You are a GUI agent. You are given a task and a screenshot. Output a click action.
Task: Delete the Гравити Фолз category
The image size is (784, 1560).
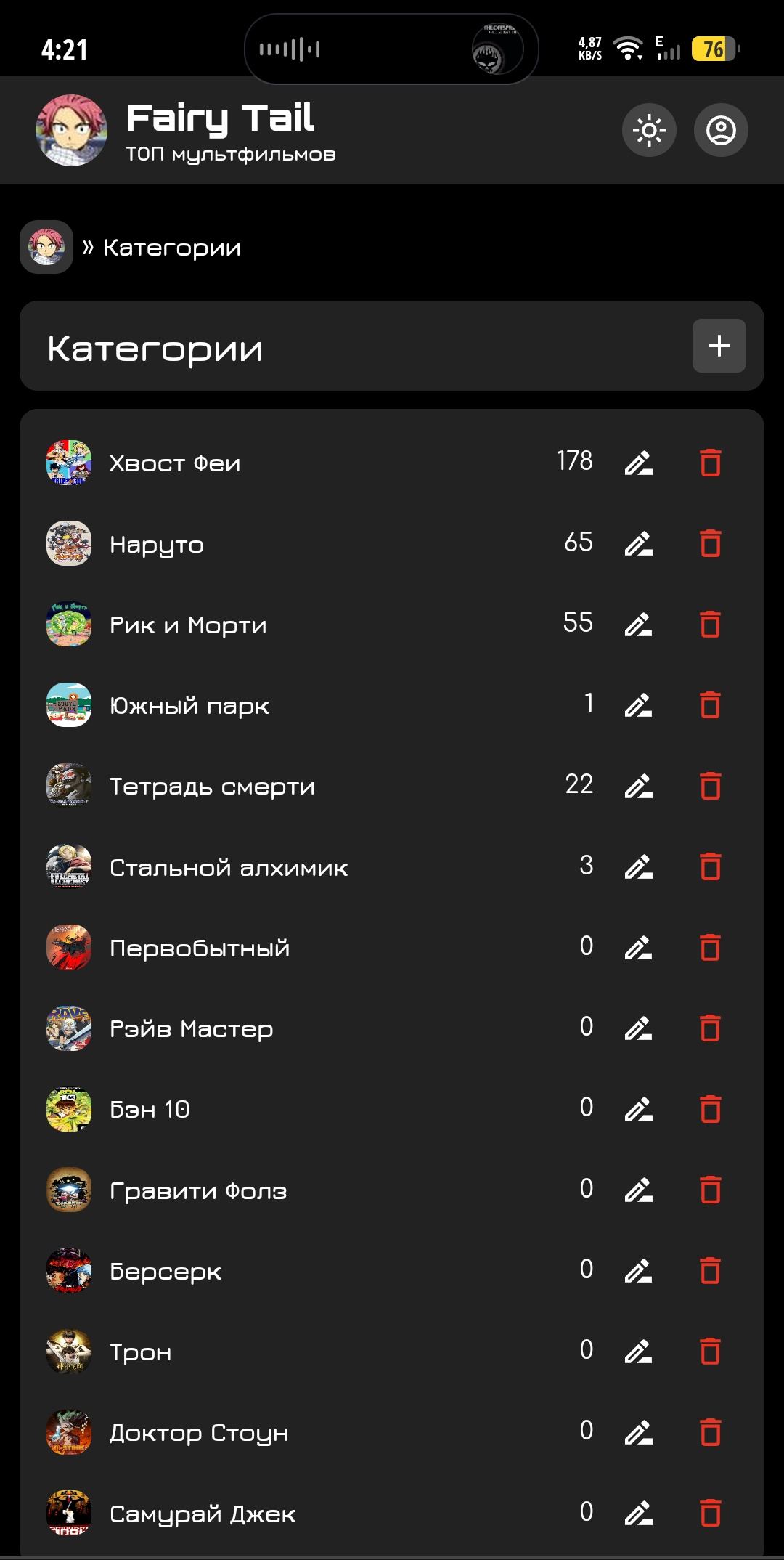pyautogui.click(x=710, y=1190)
